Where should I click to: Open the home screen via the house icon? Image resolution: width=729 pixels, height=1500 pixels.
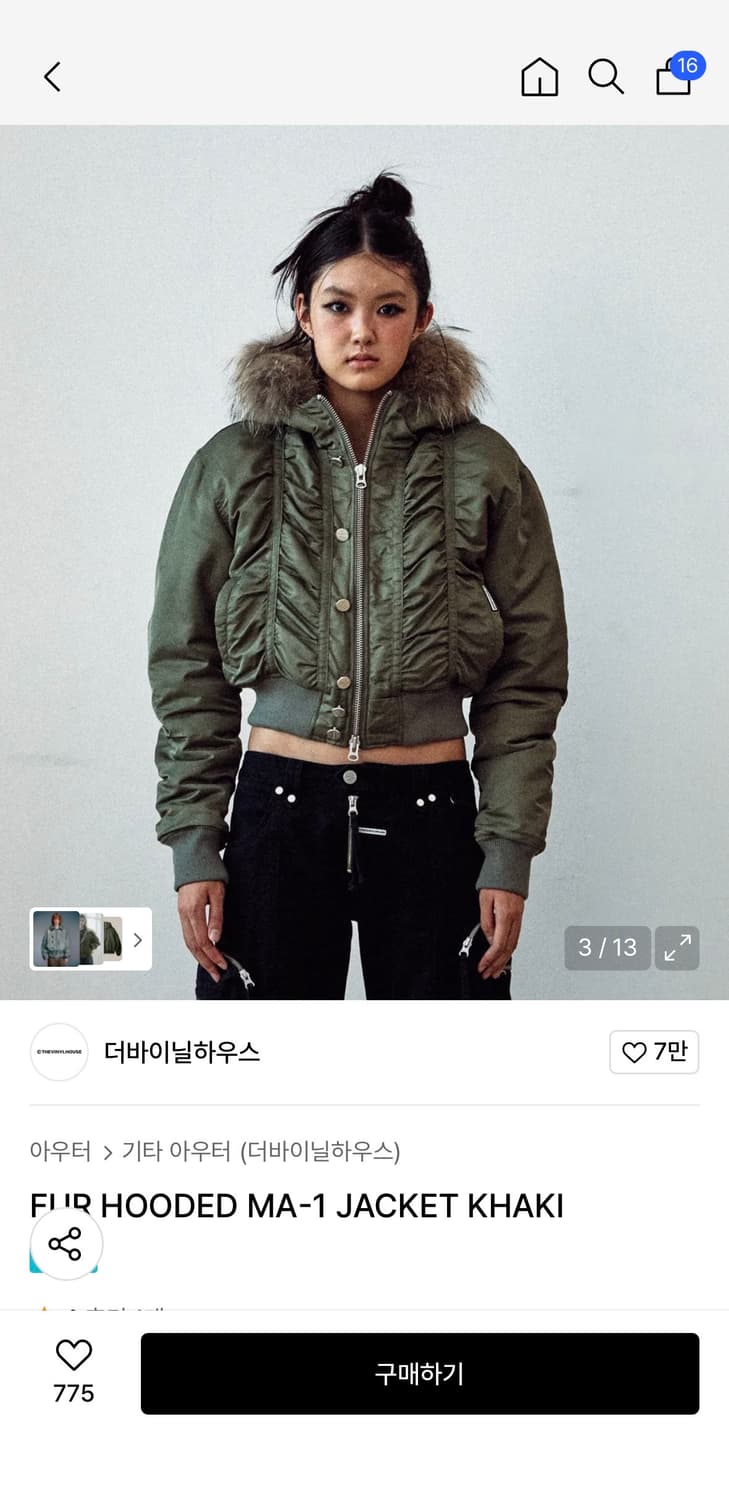tap(539, 76)
